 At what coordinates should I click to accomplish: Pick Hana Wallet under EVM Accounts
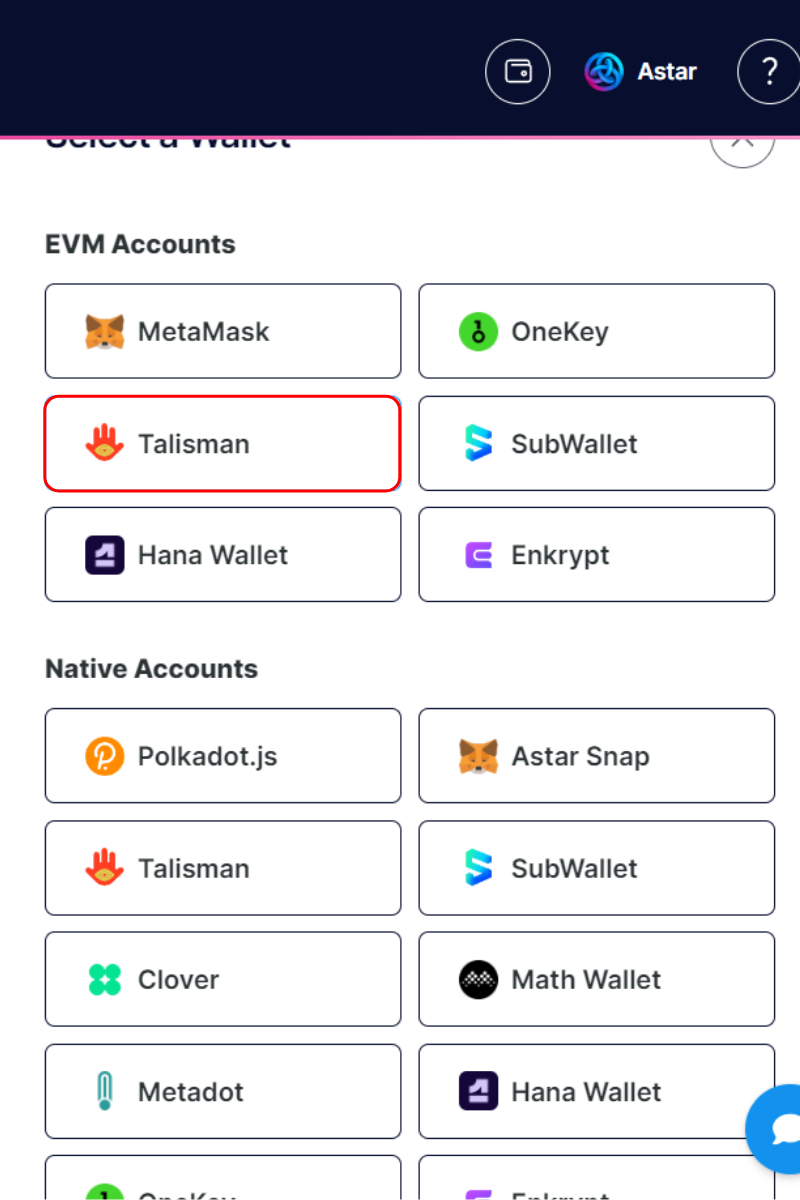tap(223, 555)
